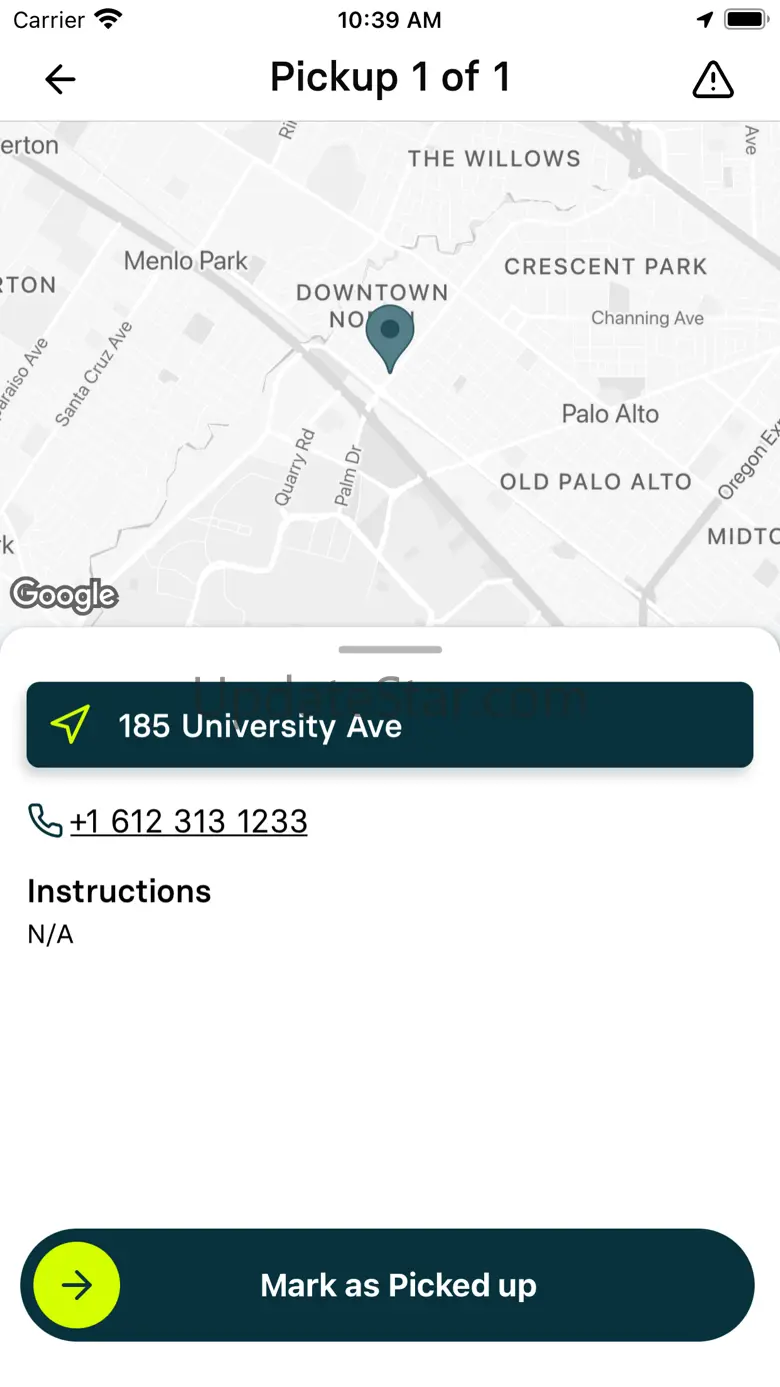Go back using the arrow icon
This screenshot has height=1387, width=780.
(60, 79)
